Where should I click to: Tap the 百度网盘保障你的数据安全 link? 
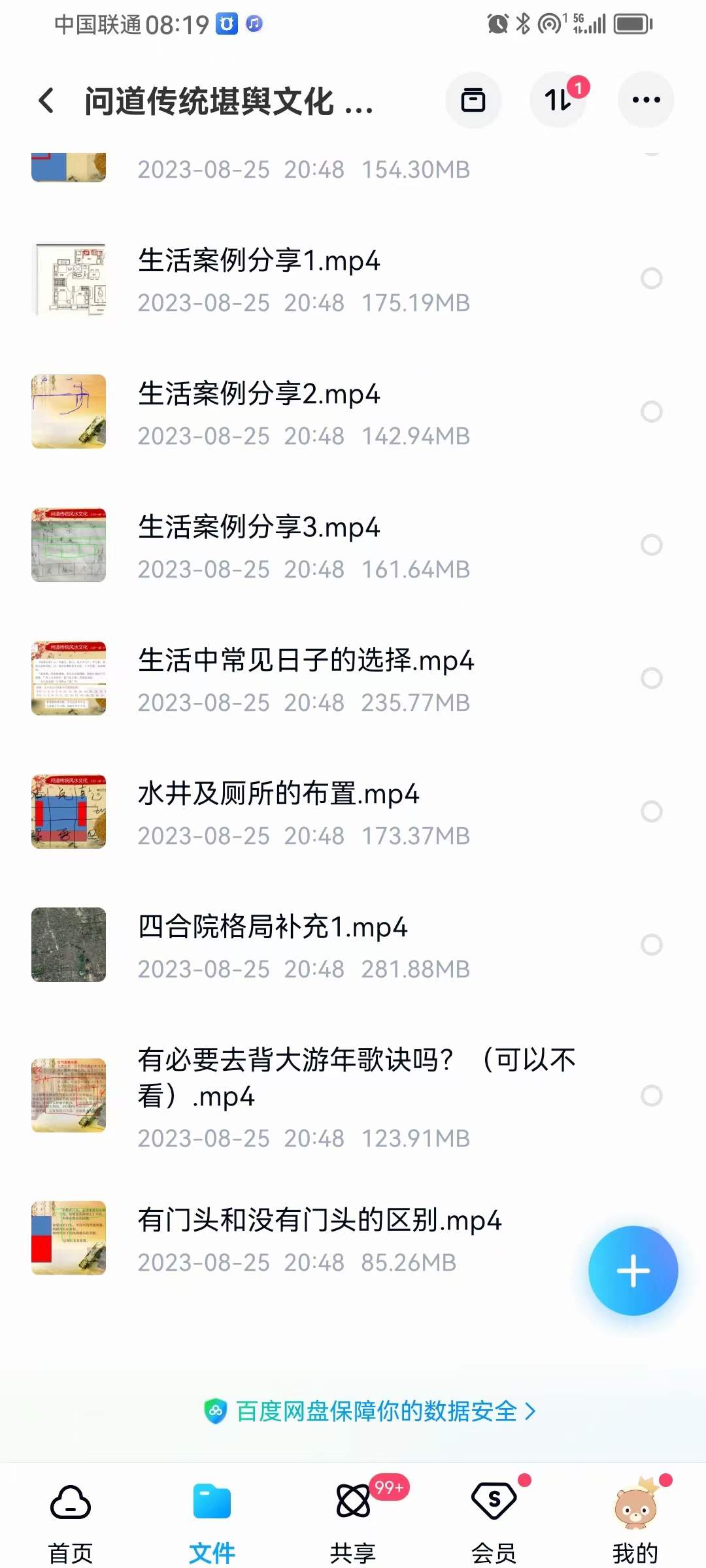tap(371, 1412)
